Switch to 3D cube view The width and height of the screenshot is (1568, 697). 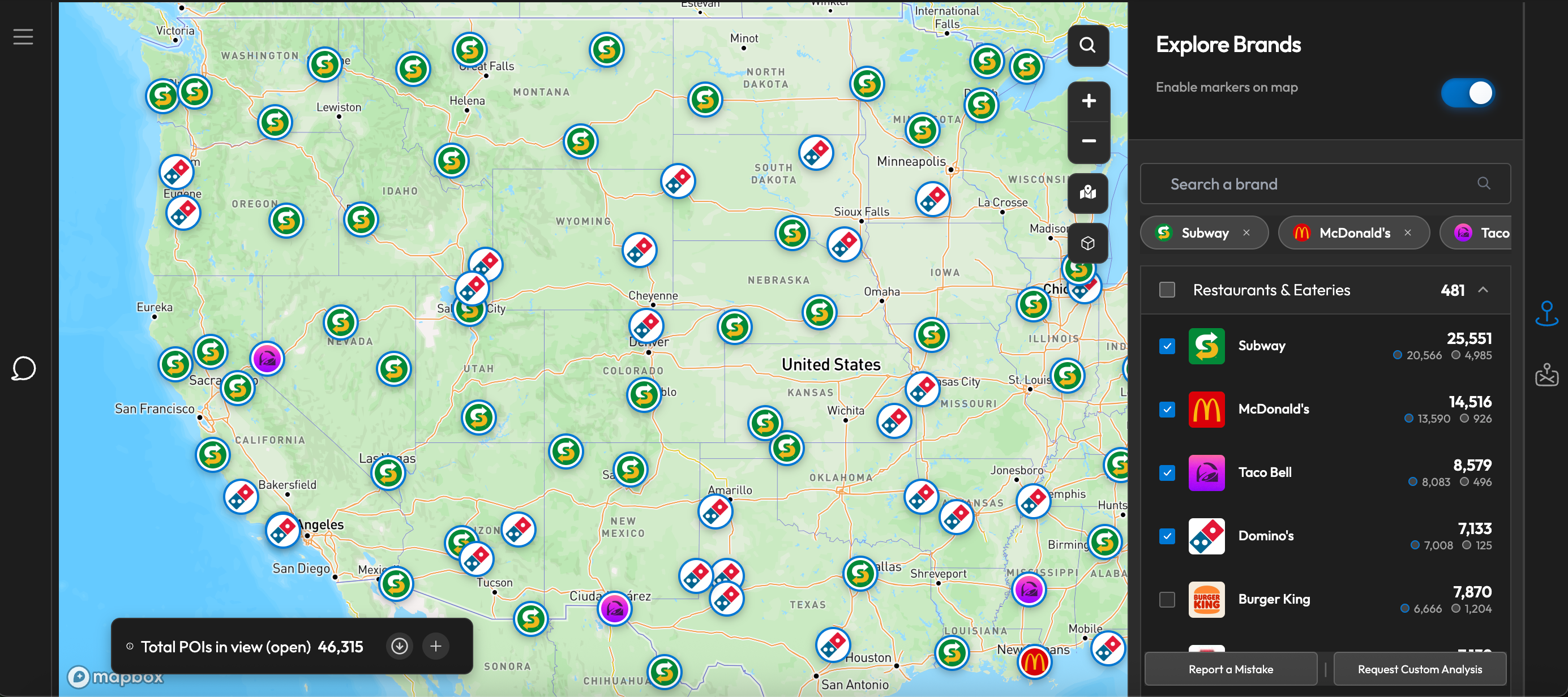pos(1087,243)
